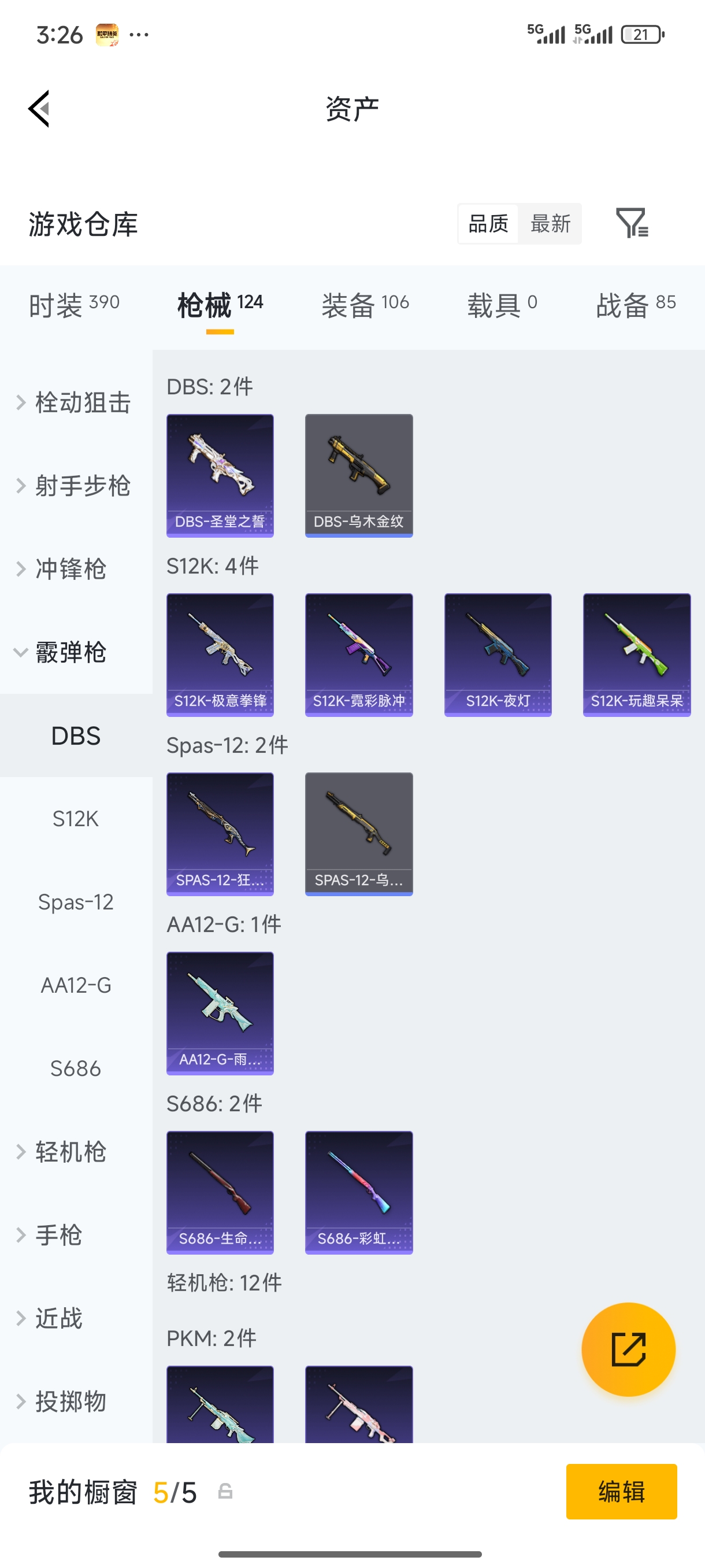Image resolution: width=705 pixels, height=1568 pixels.
Task: Tap the orange share/export floating button
Action: [628, 1349]
